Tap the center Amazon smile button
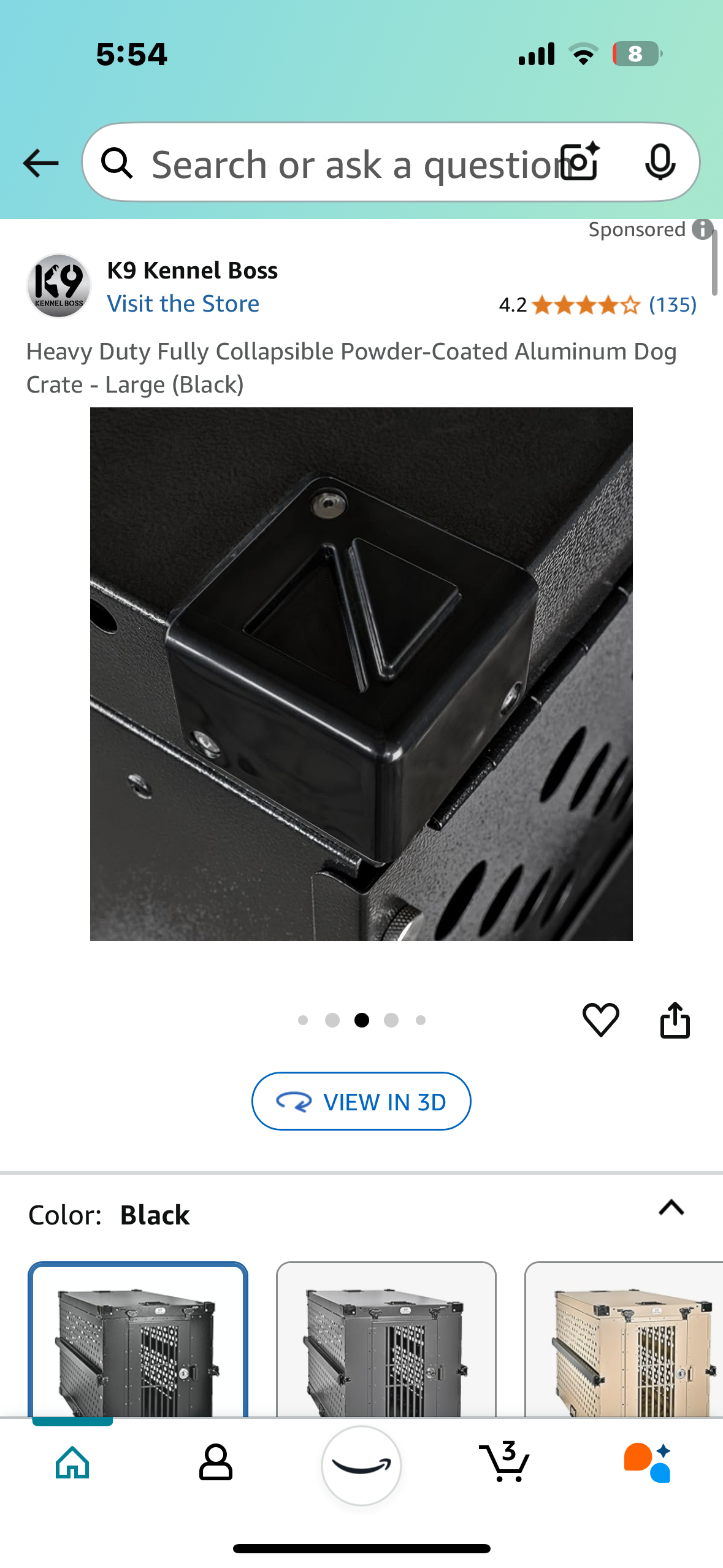723x1568 pixels. tap(361, 1465)
